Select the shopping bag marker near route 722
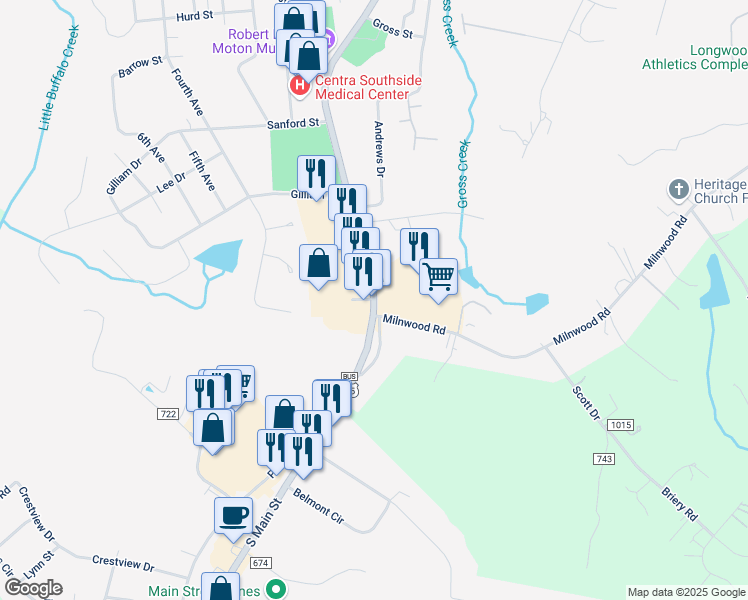This screenshot has width=748, height=600. tap(213, 428)
